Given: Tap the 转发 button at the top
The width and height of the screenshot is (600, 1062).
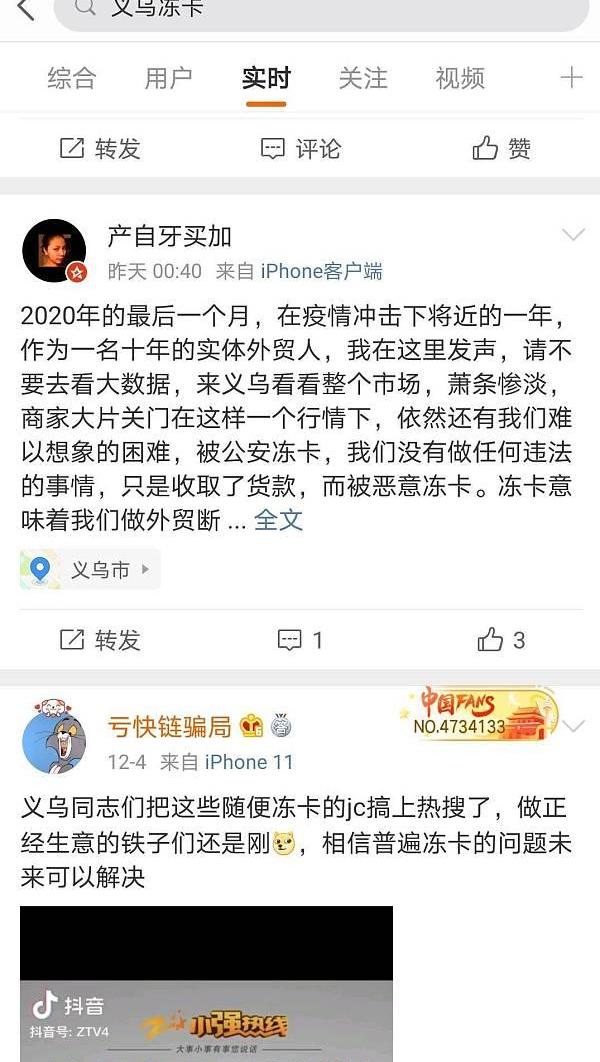Looking at the screenshot, I should click(x=100, y=148).
